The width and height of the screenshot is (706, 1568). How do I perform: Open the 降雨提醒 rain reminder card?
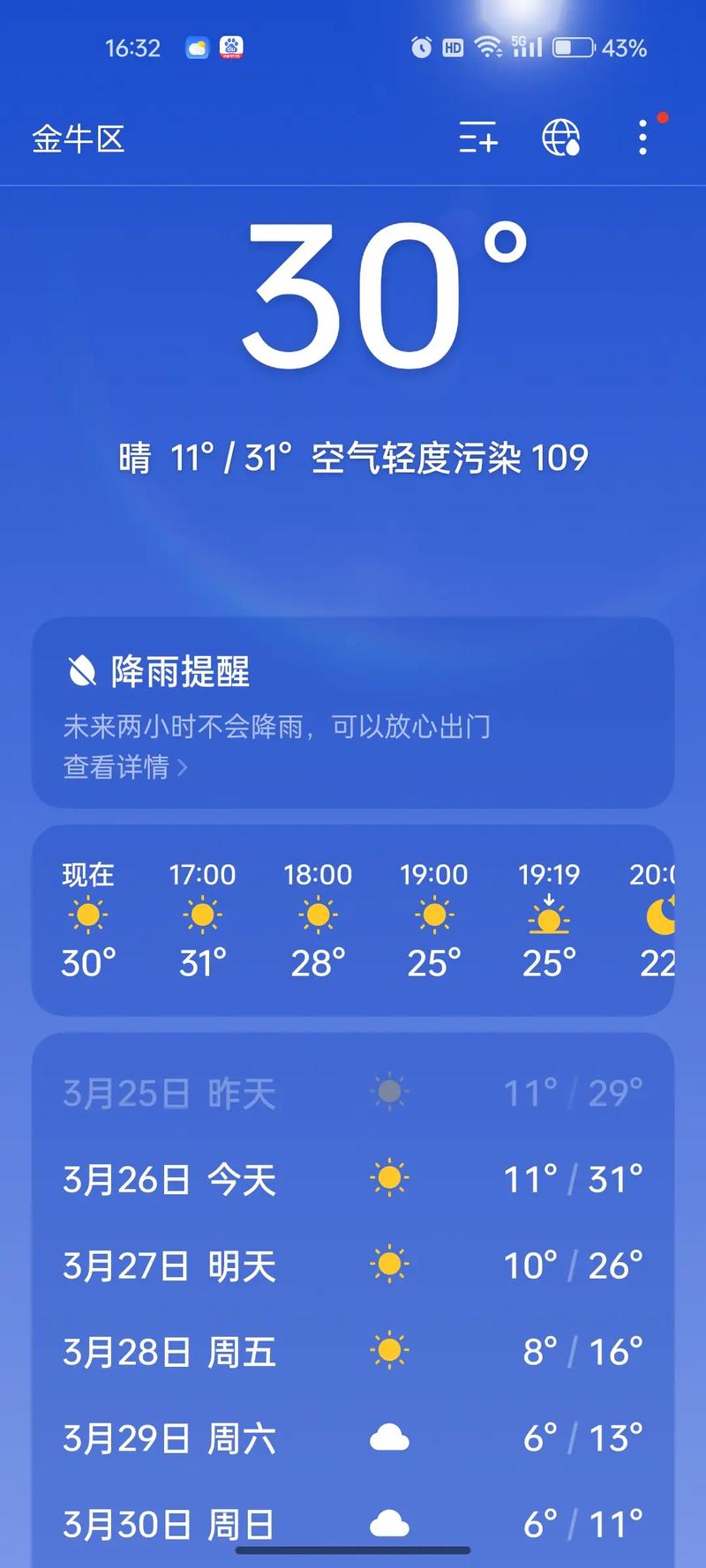(353, 714)
